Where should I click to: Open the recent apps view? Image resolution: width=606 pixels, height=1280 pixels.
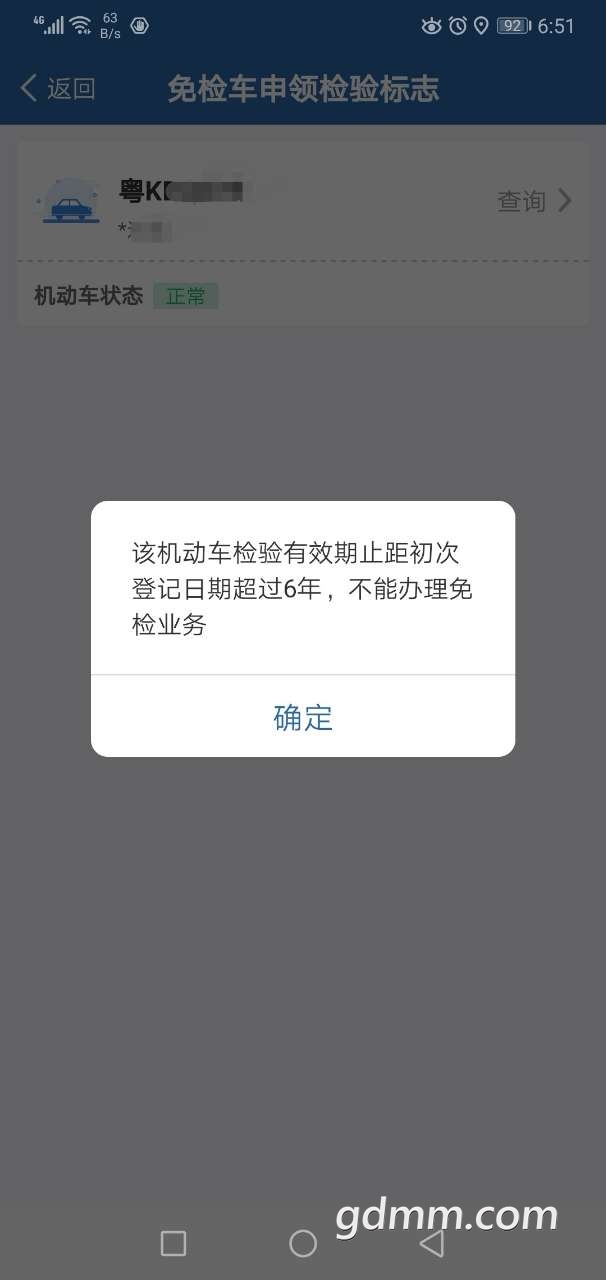173,1243
